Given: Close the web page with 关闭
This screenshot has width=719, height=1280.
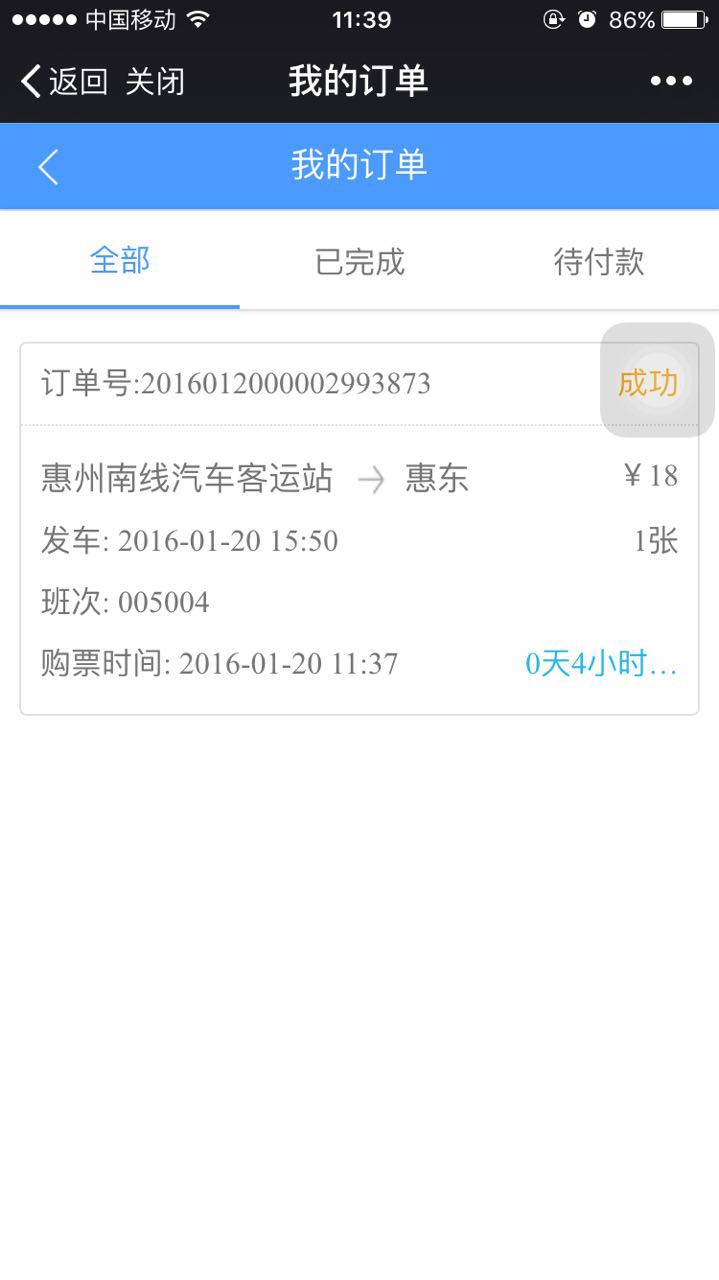Looking at the screenshot, I should 155,81.
